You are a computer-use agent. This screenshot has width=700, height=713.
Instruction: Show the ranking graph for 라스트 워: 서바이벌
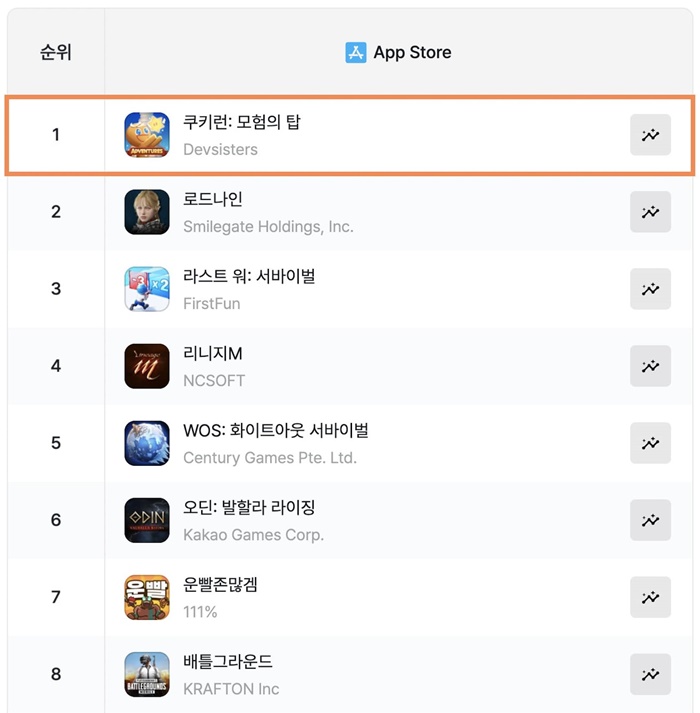tap(650, 289)
